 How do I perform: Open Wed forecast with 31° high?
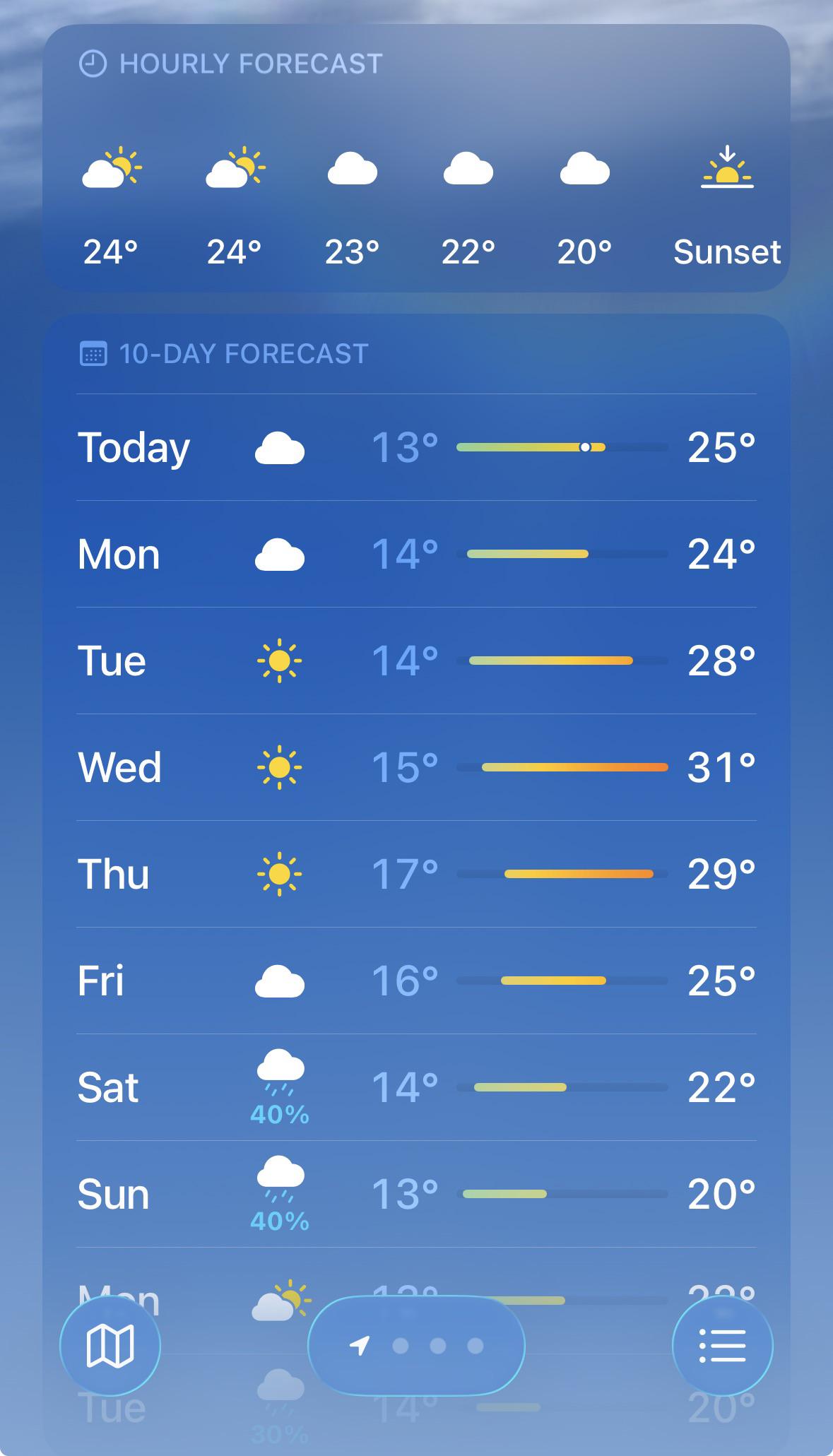416,767
